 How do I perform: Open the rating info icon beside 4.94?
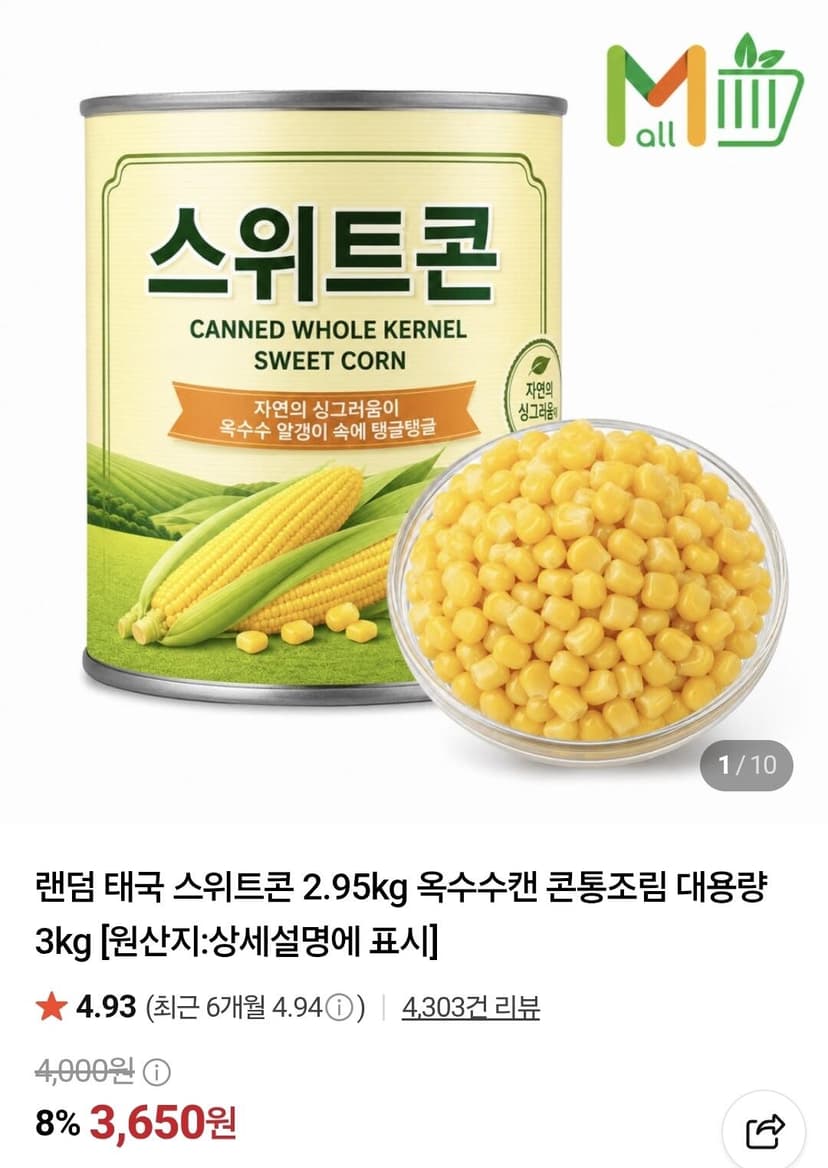(339, 1009)
